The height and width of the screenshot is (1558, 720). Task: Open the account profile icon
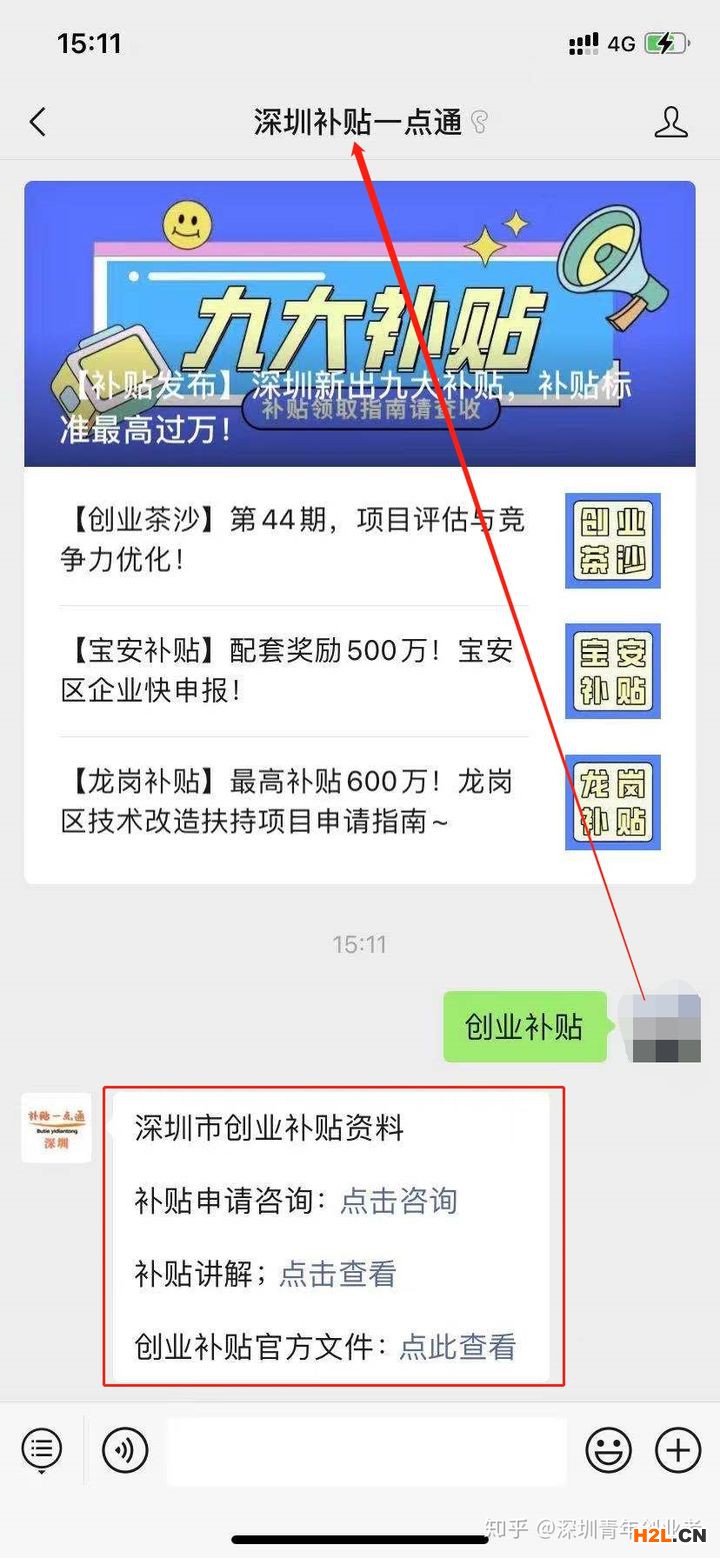tap(670, 122)
